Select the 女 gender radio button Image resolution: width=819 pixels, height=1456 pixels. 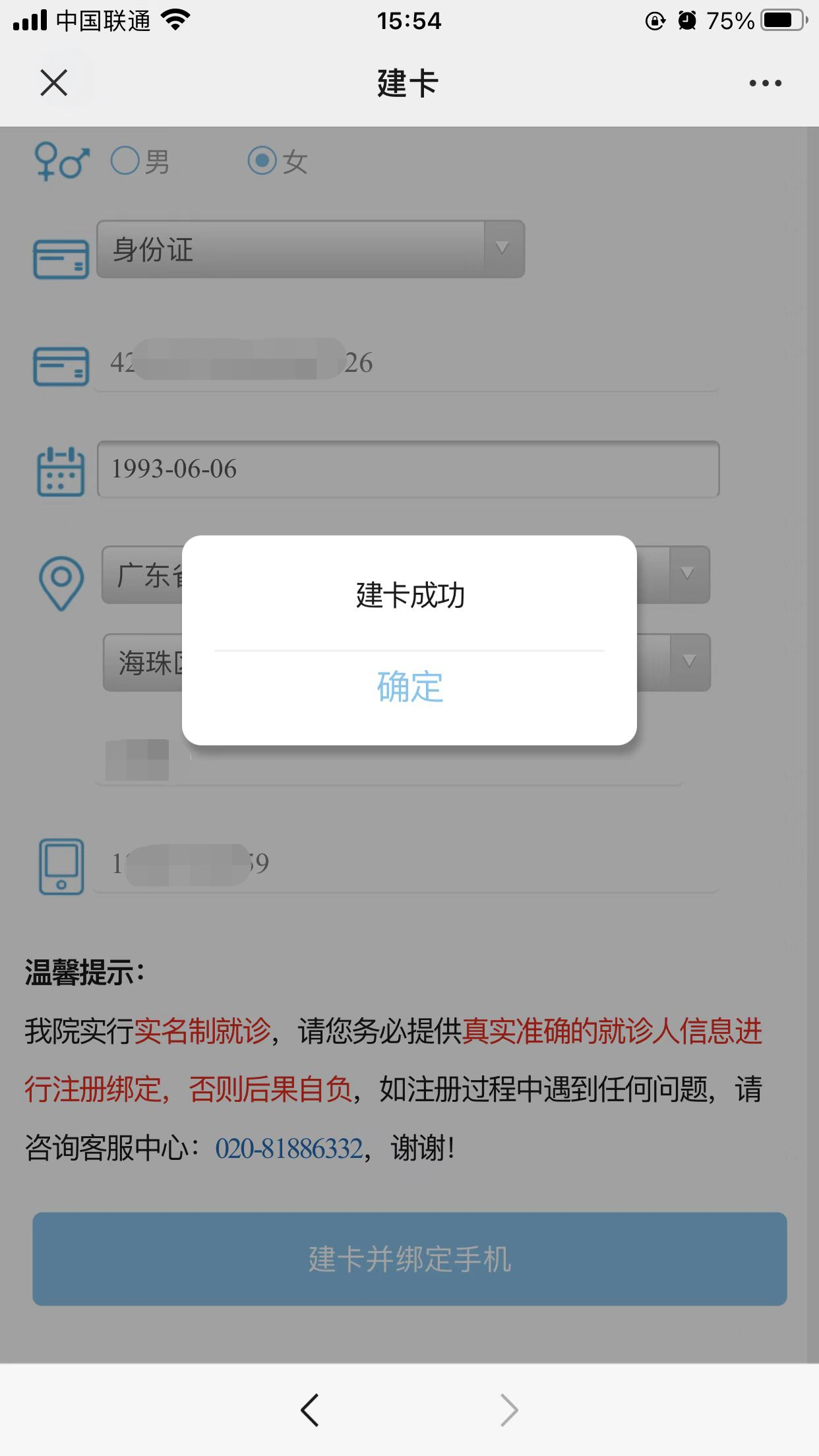click(262, 160)
